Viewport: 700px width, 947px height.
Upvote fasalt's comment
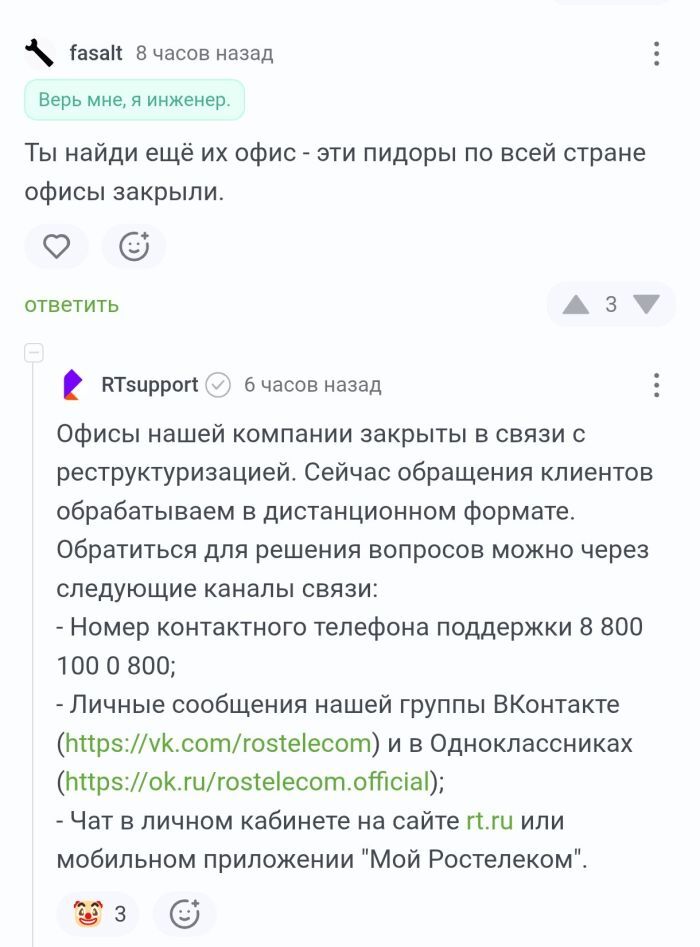click(576, 304)
